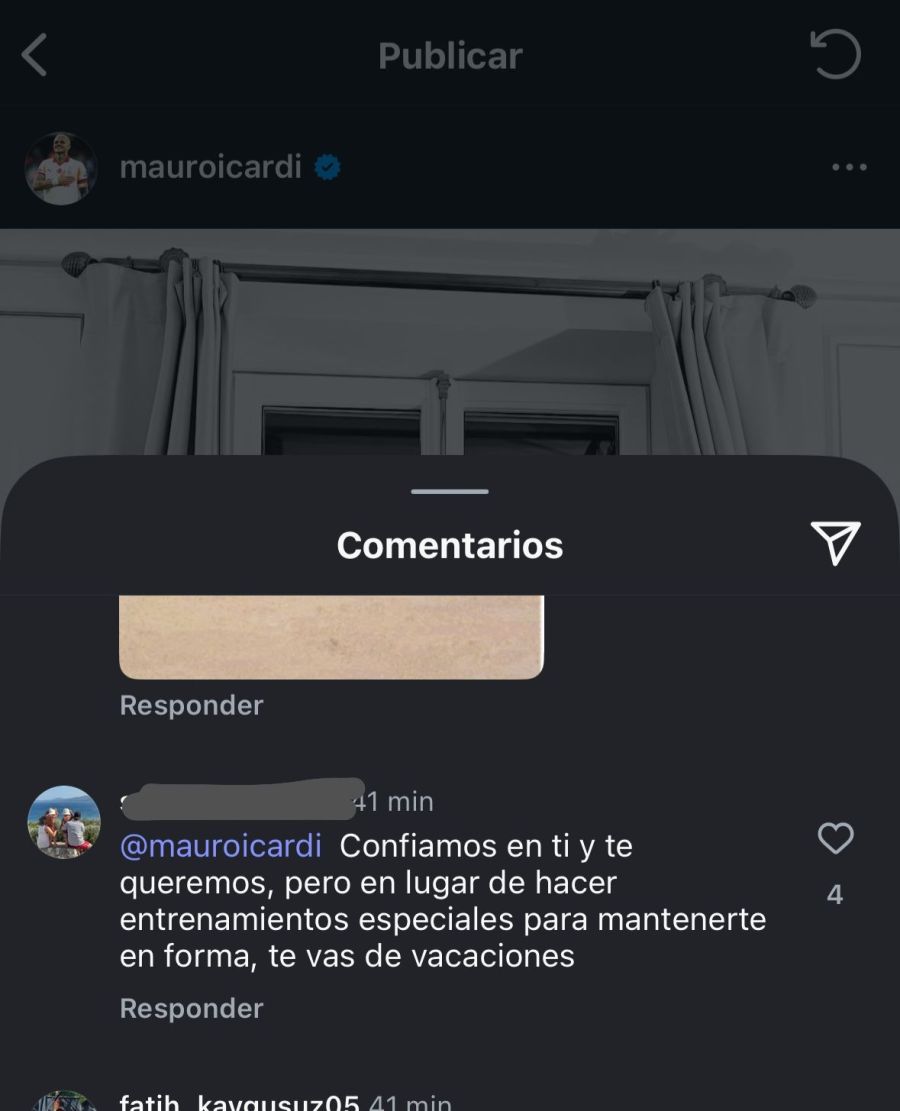Open mauroicardi's profile from the username
The height and width of the screenshot is (1111, 900).
coord(210,167)
